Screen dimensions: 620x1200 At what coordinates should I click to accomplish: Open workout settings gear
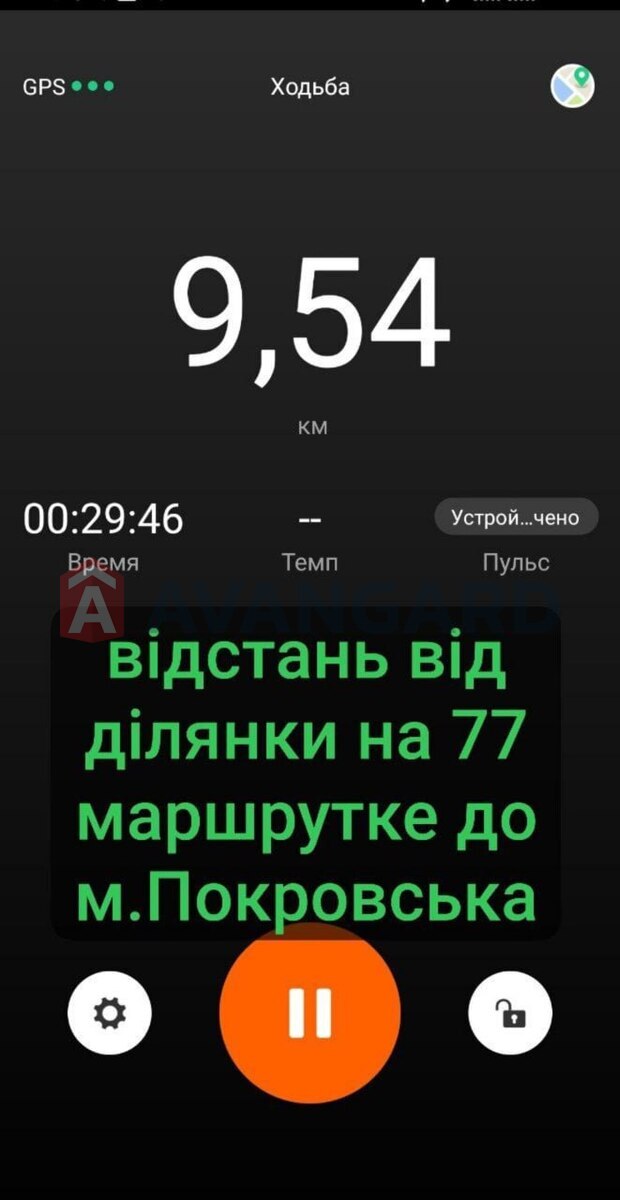click(x=110, y=1013)
